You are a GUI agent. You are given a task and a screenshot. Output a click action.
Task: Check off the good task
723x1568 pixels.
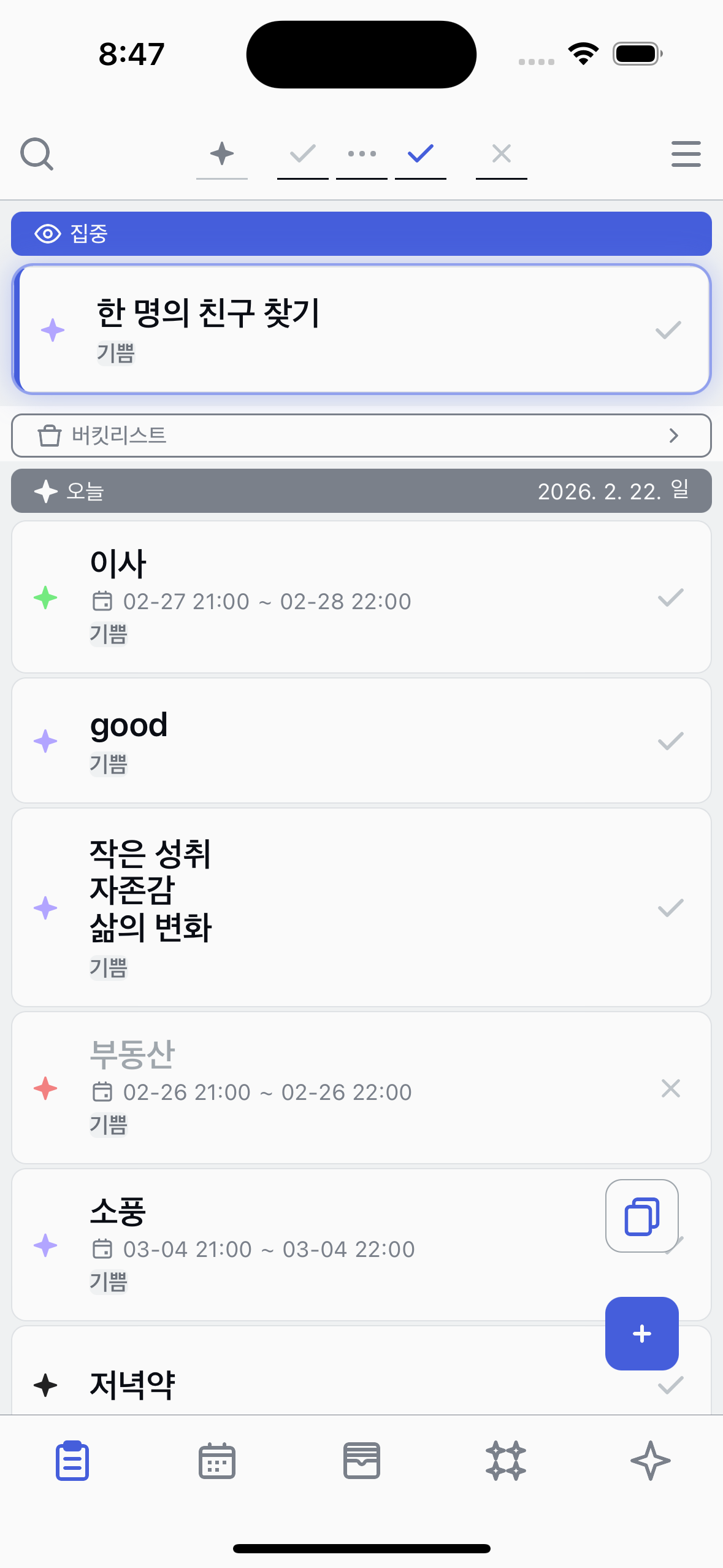pos(670,741)
